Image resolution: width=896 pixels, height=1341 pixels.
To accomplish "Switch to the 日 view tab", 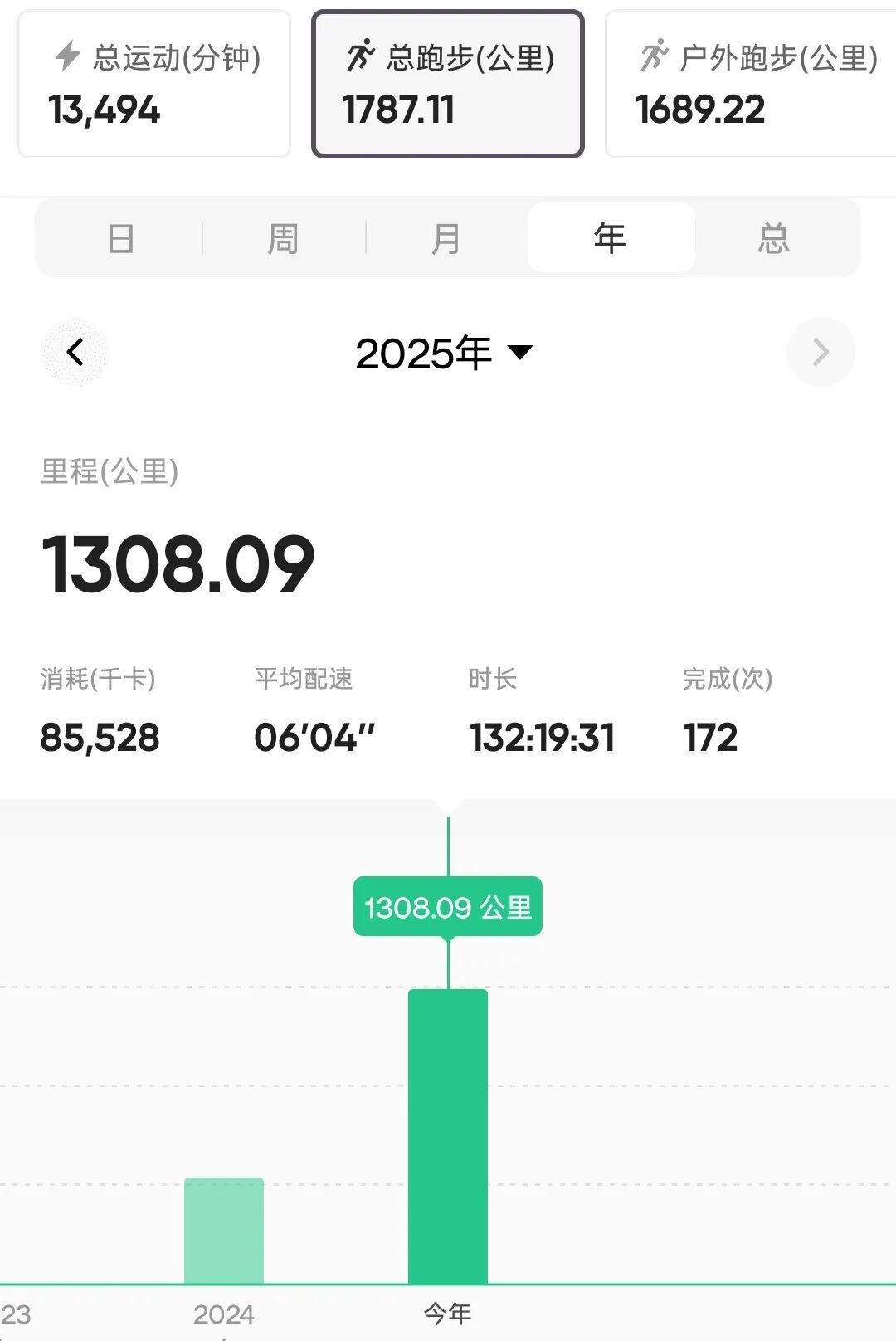I will (x=120, y=237).
